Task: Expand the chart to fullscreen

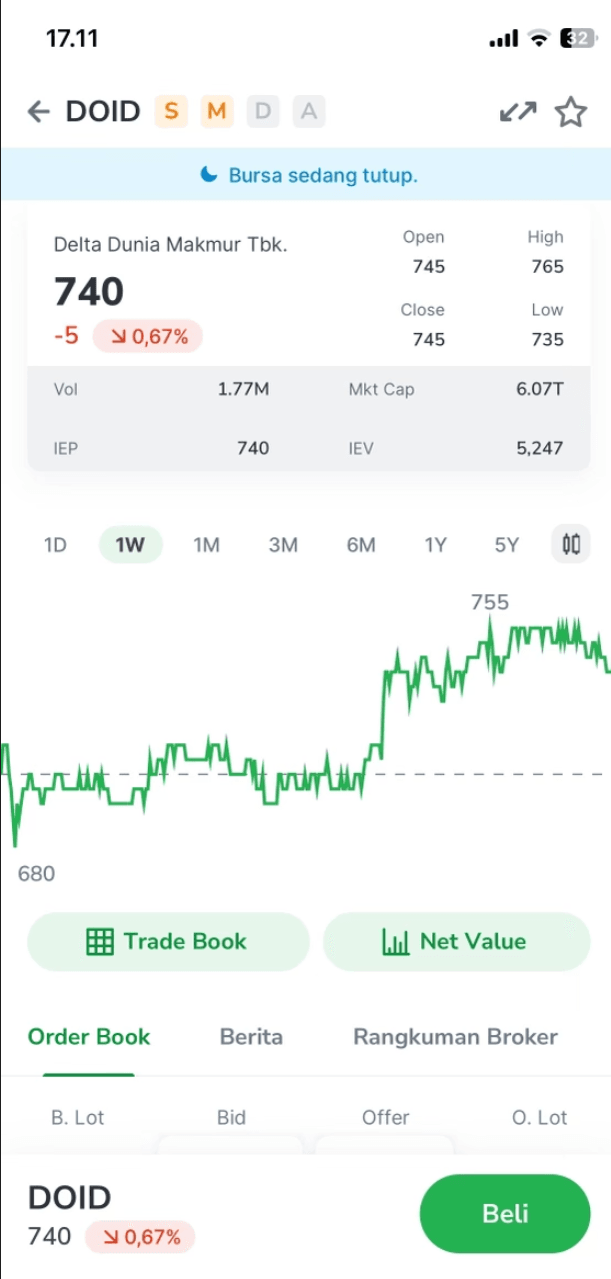Action: click(518, 112)
